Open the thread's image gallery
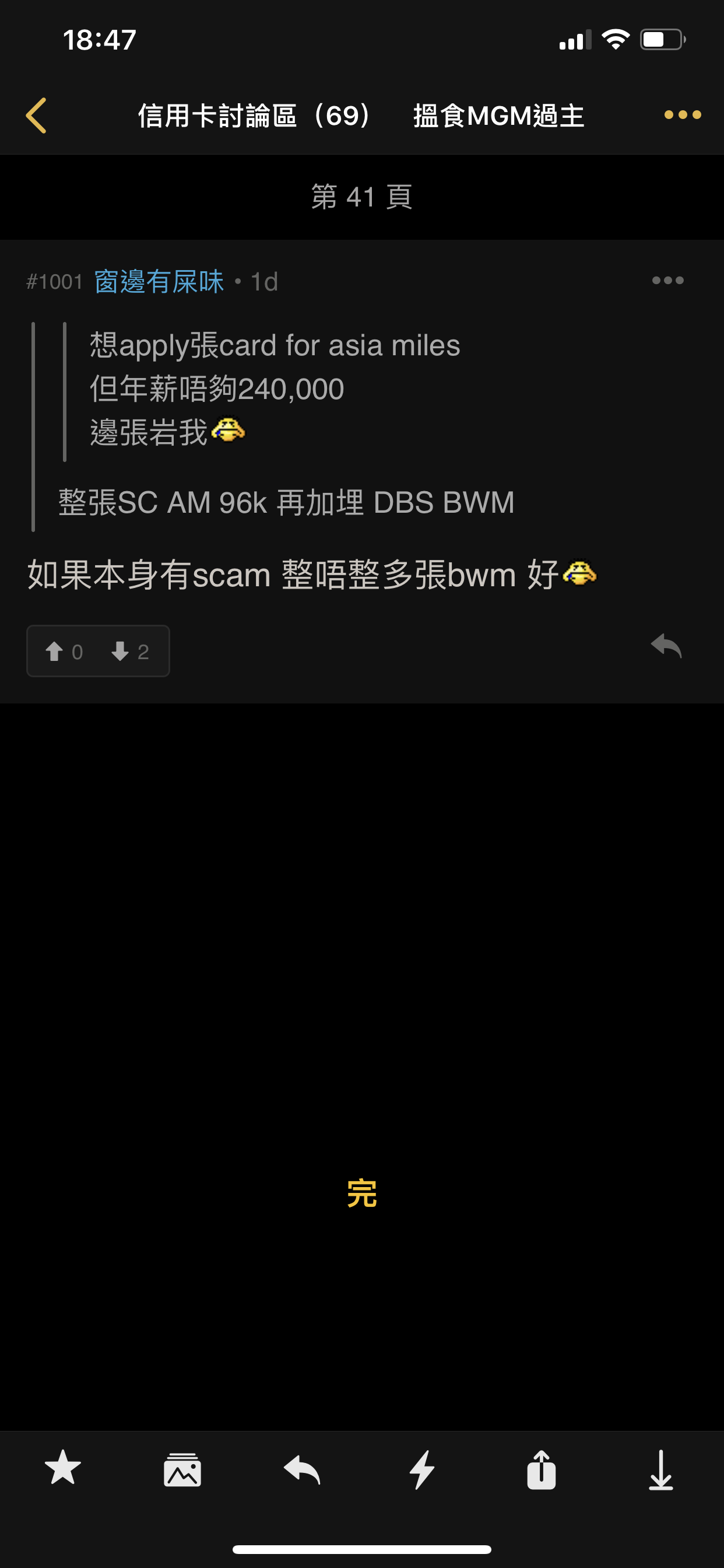Screen dimensions: 724x1568 (x=182, y=1470)
